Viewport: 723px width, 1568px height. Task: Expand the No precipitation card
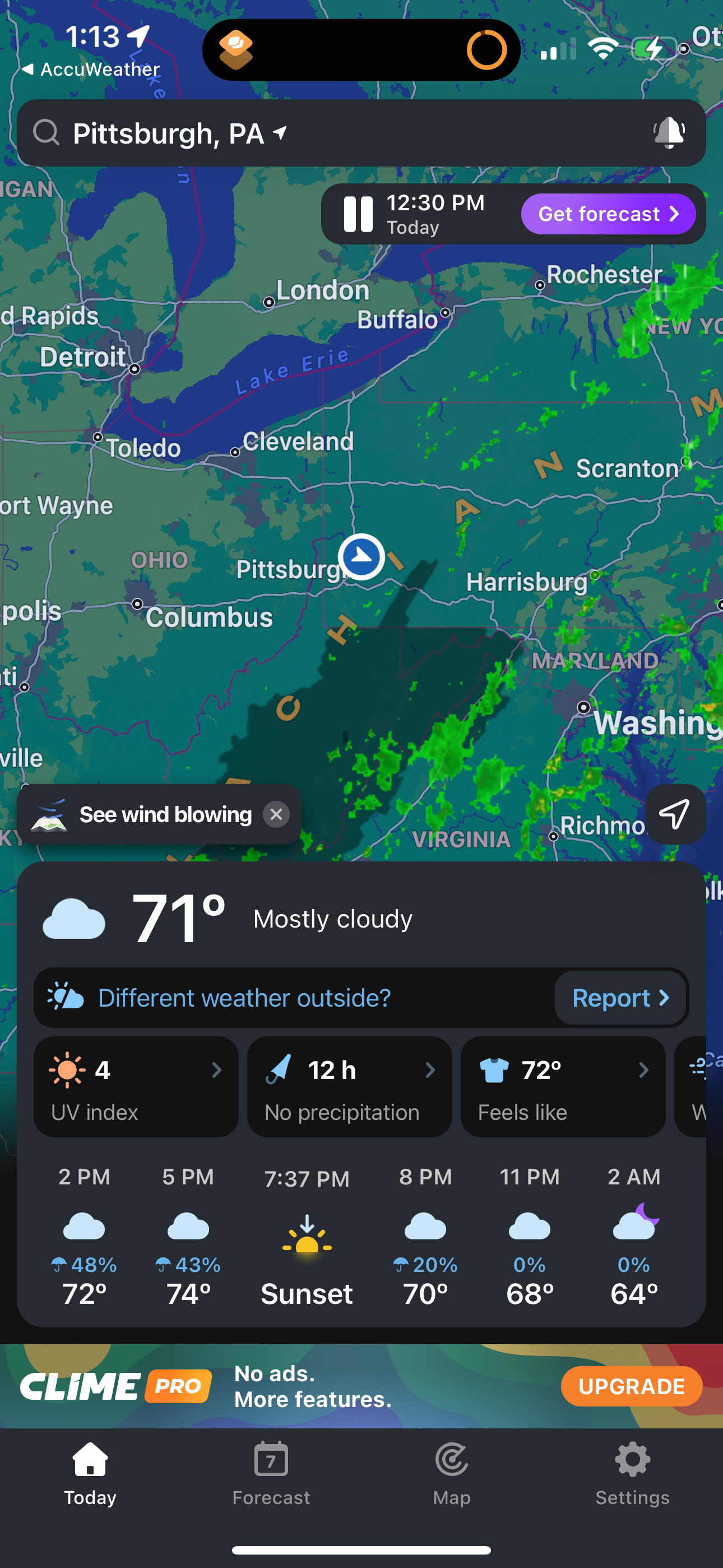coord(432,1069)
